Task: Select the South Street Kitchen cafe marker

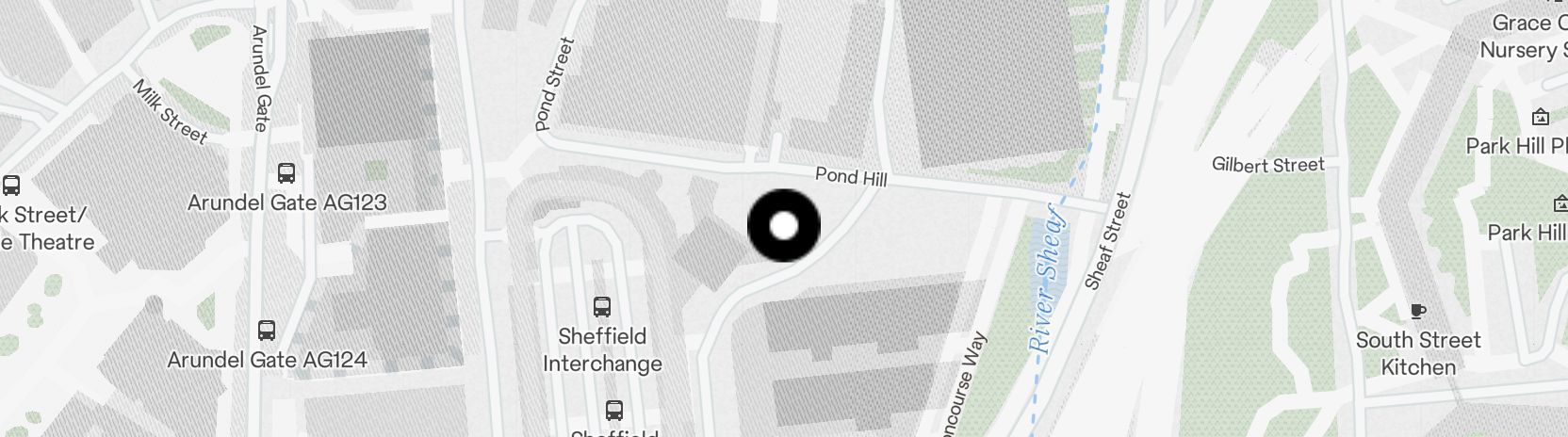Action: [x=1417, y=312]
